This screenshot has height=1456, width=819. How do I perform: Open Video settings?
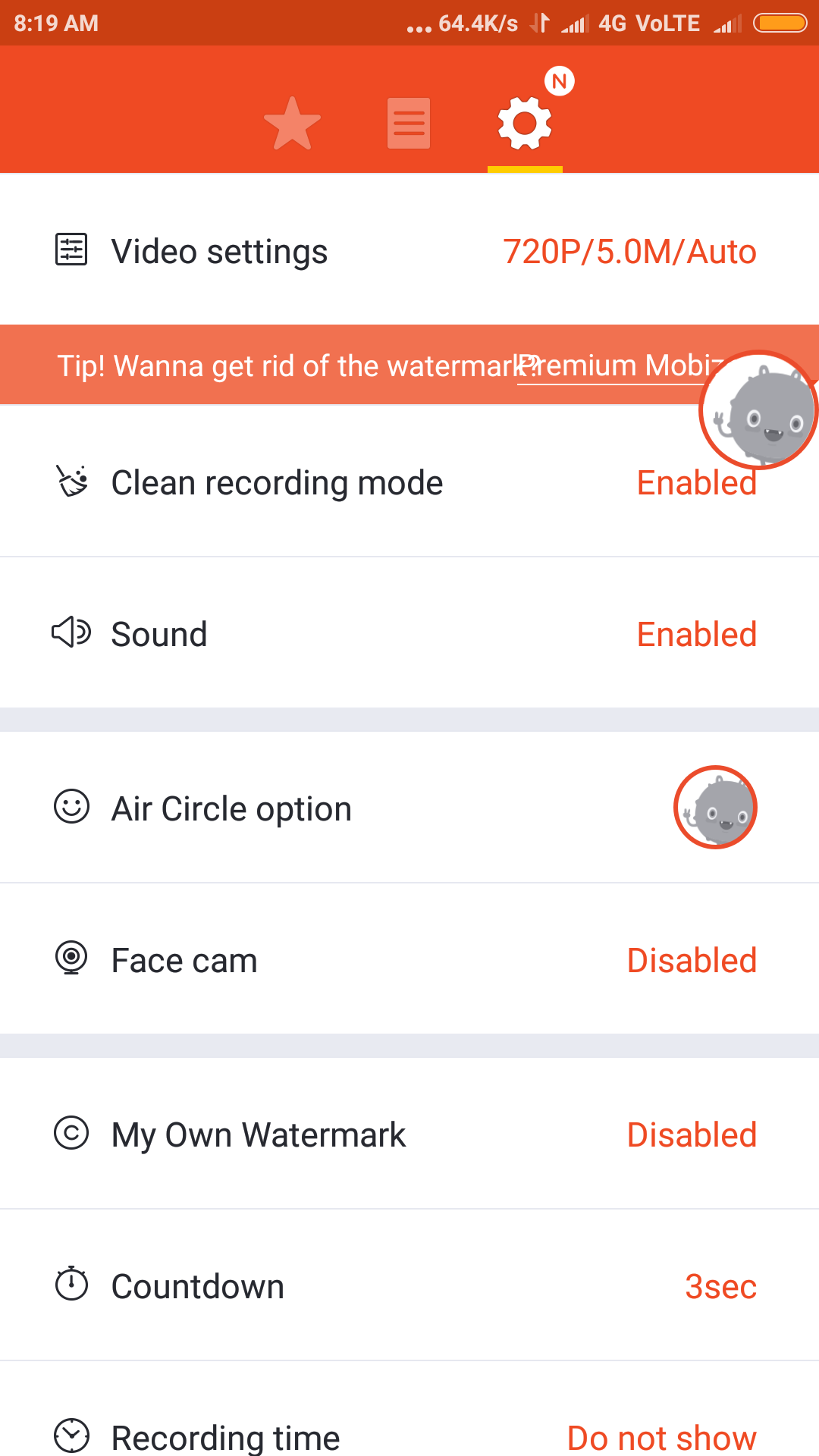click(409, 252)
